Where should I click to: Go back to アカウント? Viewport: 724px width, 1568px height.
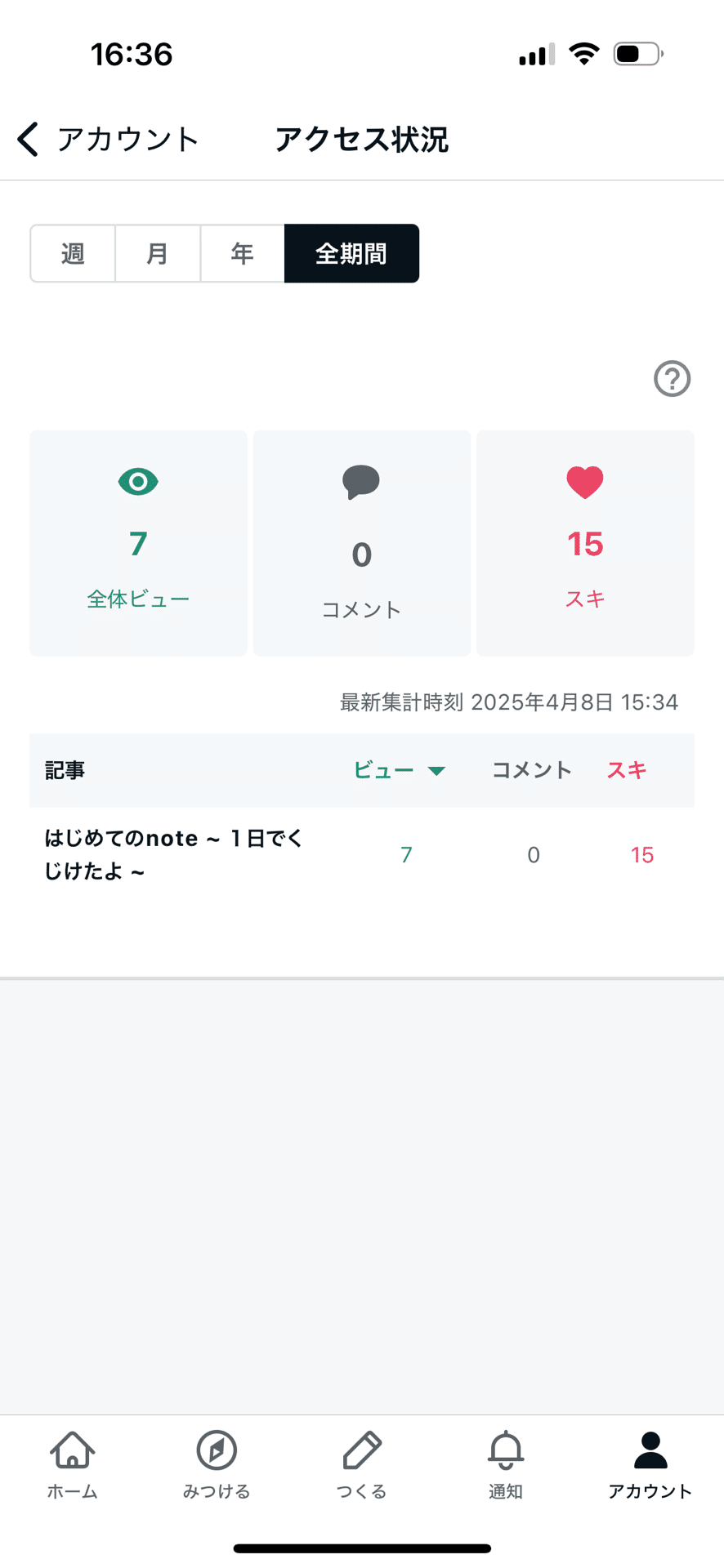tap(108, 140)
